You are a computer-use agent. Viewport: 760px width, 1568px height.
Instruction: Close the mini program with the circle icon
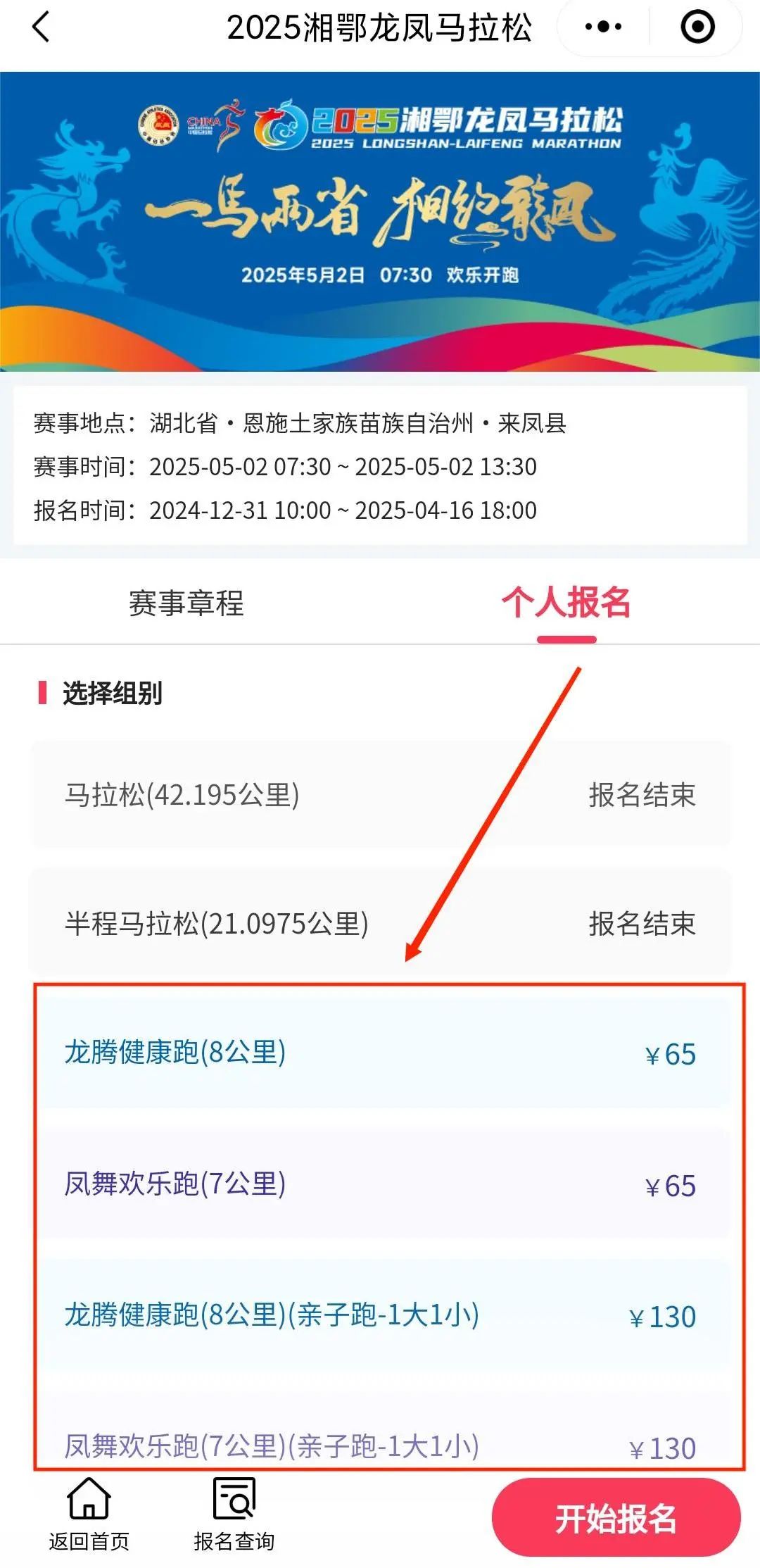coord(697,27)
